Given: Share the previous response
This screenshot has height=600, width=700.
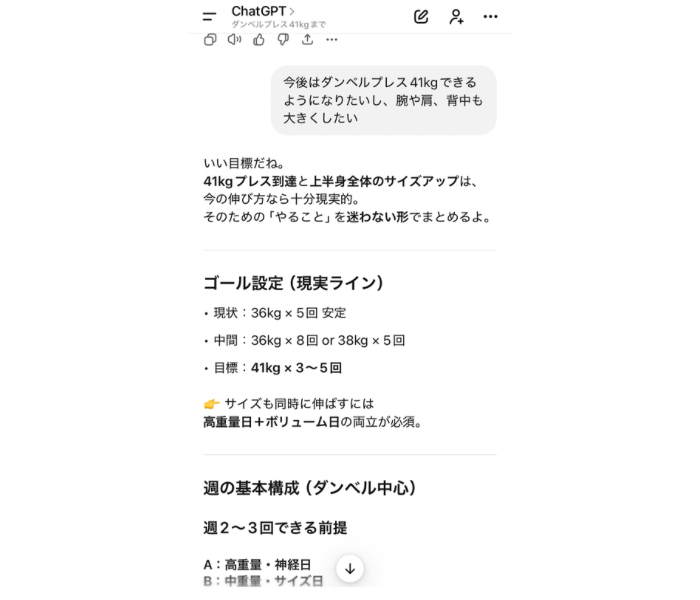Looking at the screenshot, I should click(307, 39).
